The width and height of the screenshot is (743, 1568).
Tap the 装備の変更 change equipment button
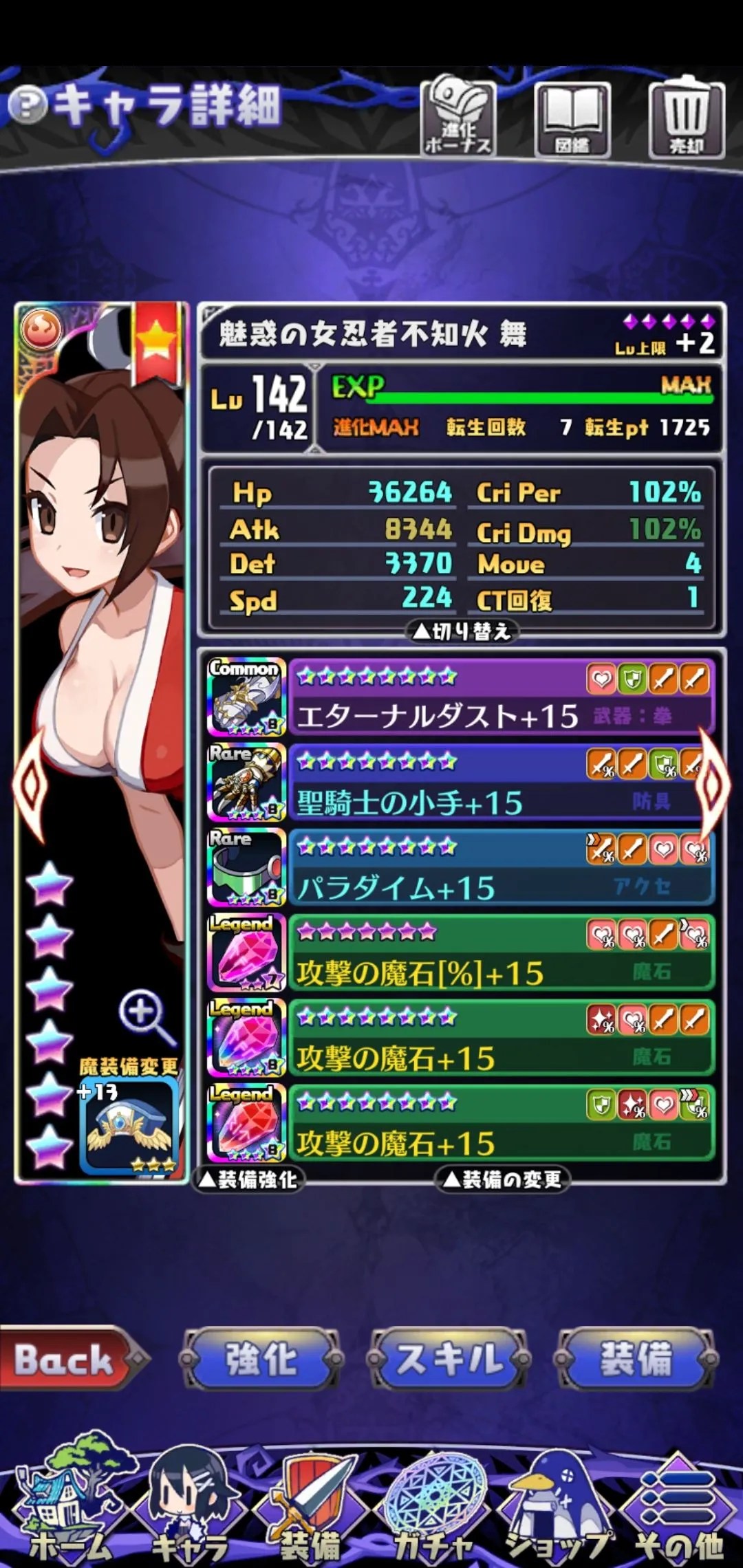[x=503, y=1180]
